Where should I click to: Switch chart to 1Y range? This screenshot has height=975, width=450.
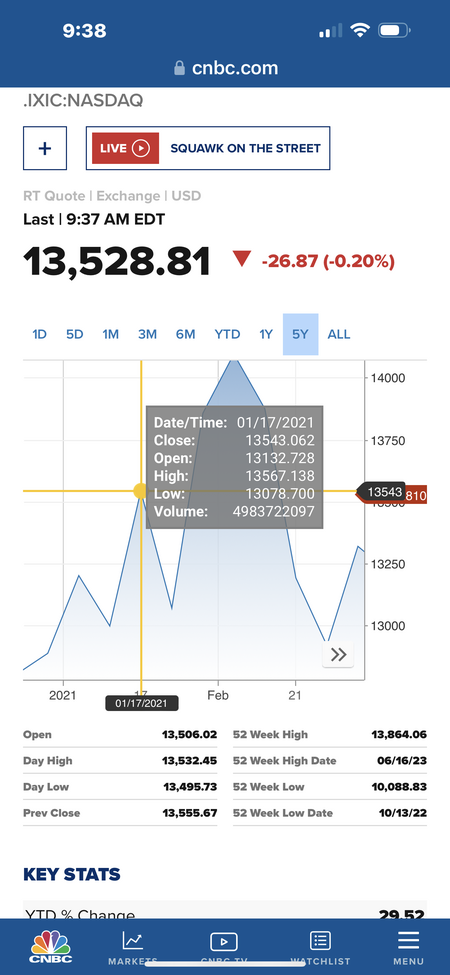tap(266, 335)
